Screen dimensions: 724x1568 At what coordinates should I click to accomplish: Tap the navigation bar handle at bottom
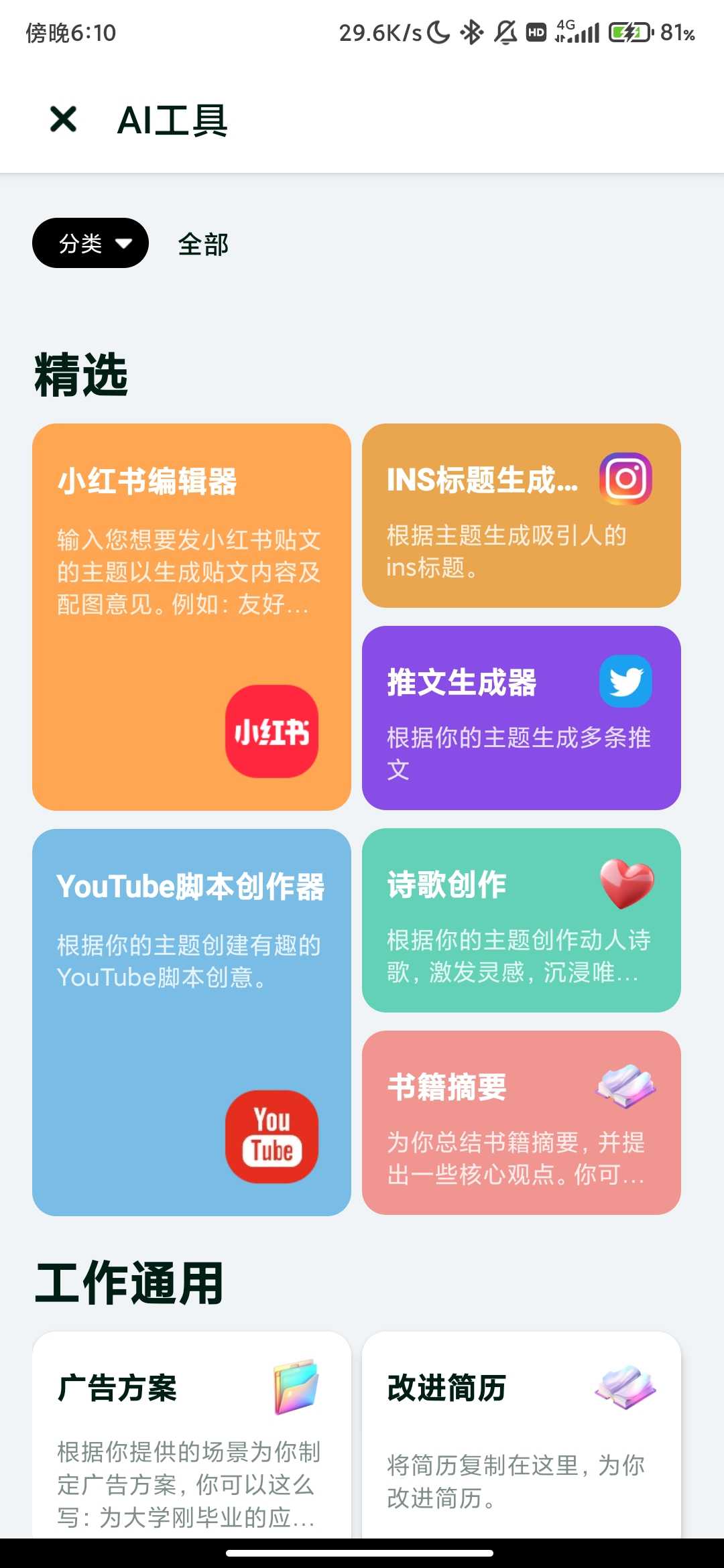(x=362, y=1553)
